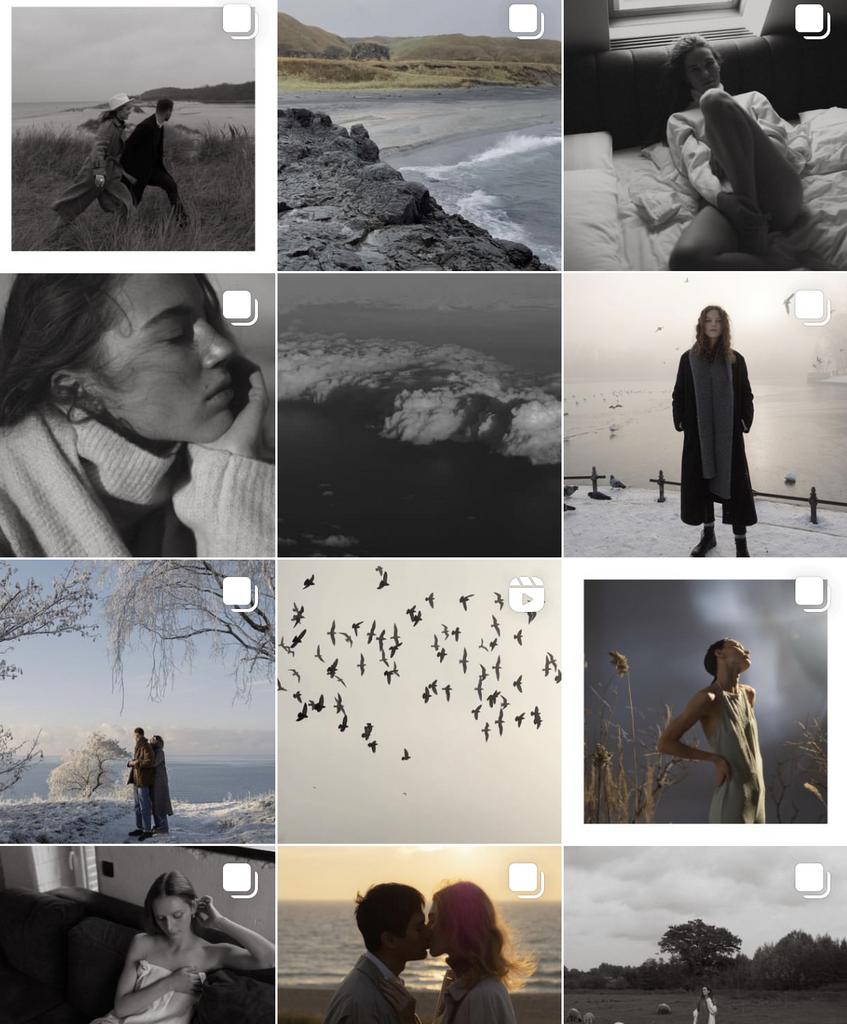847x1024 pixels.
Task: Open the woman sitting on bed post
Action: tap(705, 135)
